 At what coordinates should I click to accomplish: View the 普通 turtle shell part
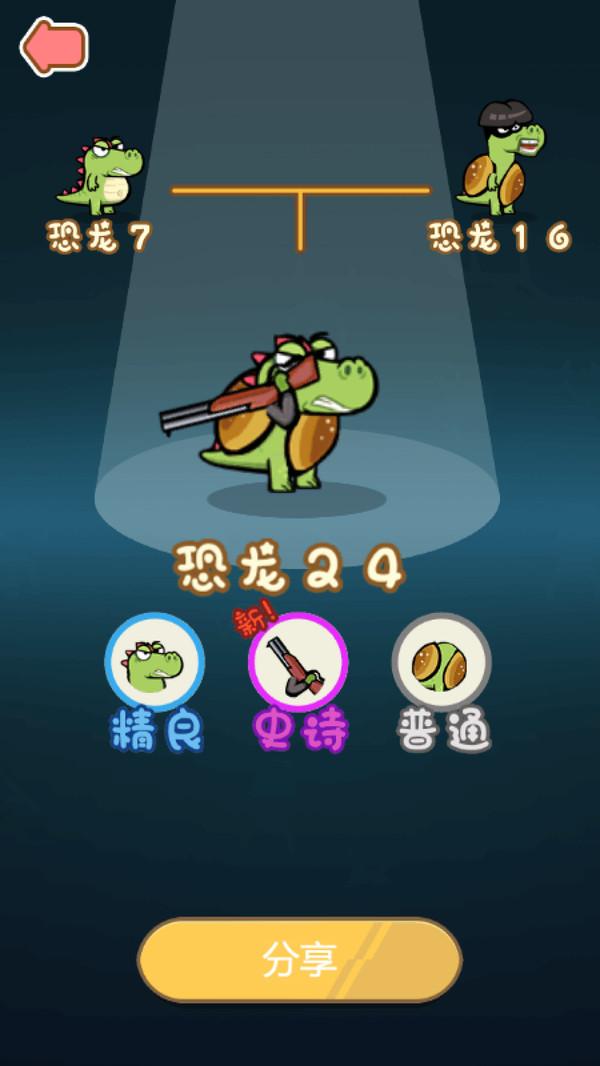point(441,663)
